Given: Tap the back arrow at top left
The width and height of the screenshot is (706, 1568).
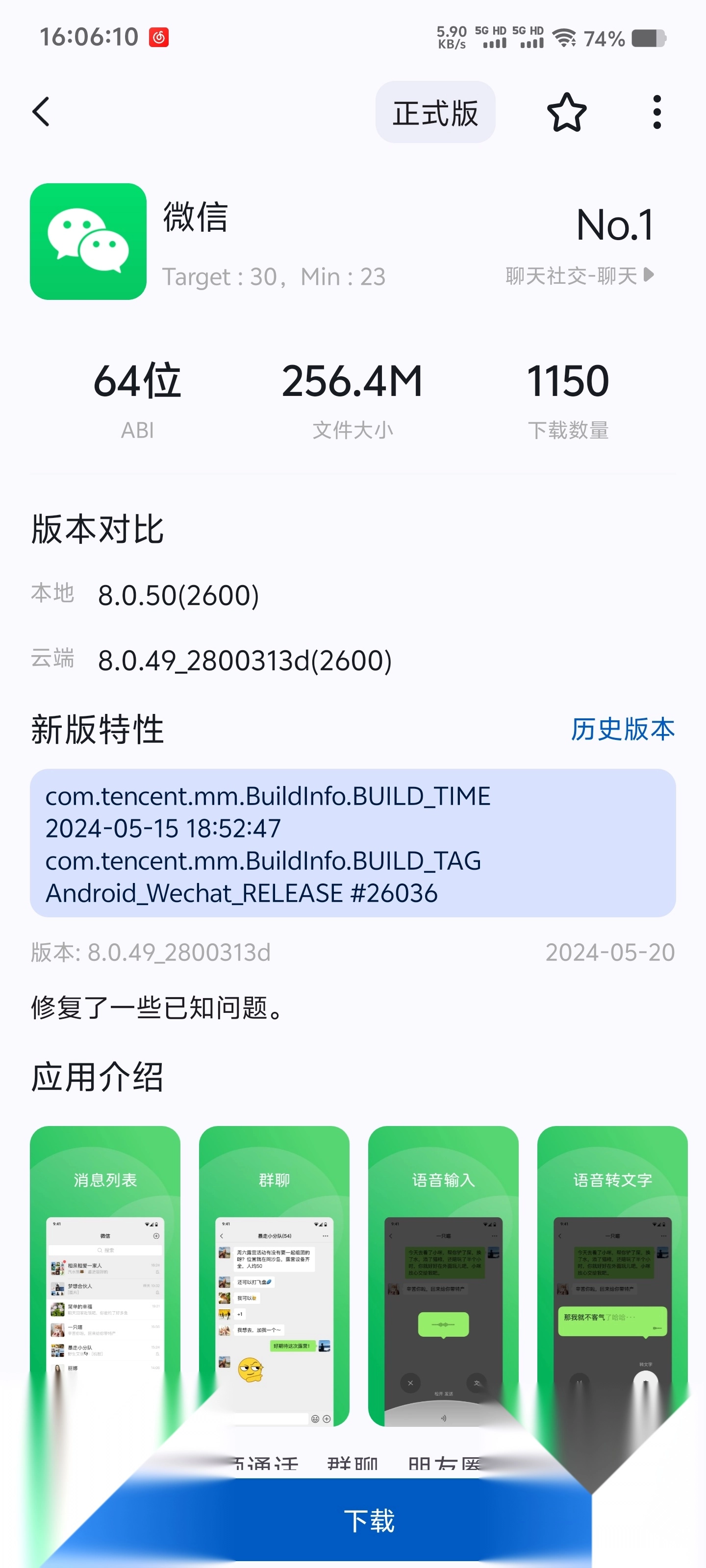Looking at the screenshot, I should pyautogui.click(x=41, y=112).
